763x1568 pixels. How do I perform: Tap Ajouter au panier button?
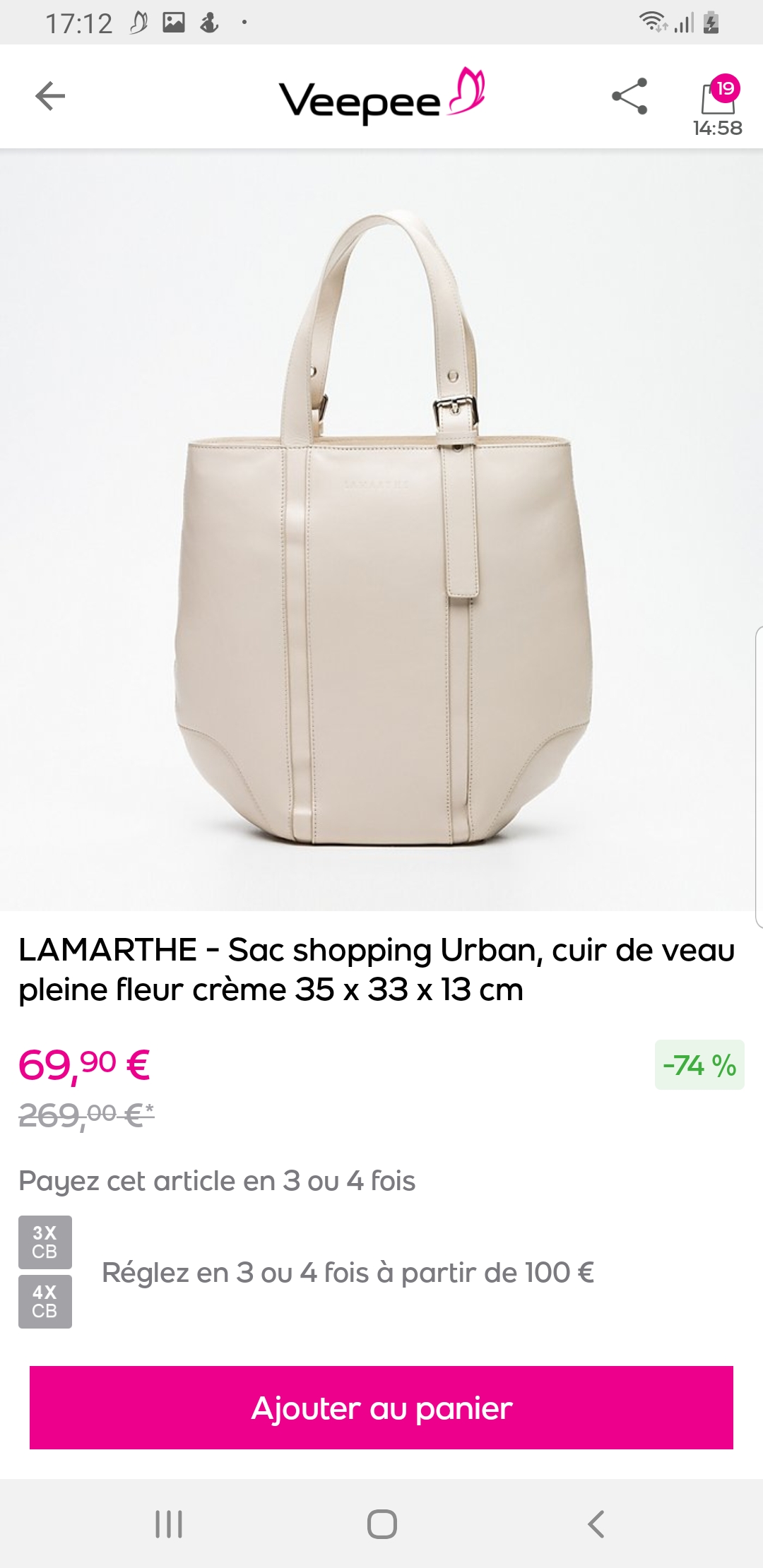(x=381, y=1408)
